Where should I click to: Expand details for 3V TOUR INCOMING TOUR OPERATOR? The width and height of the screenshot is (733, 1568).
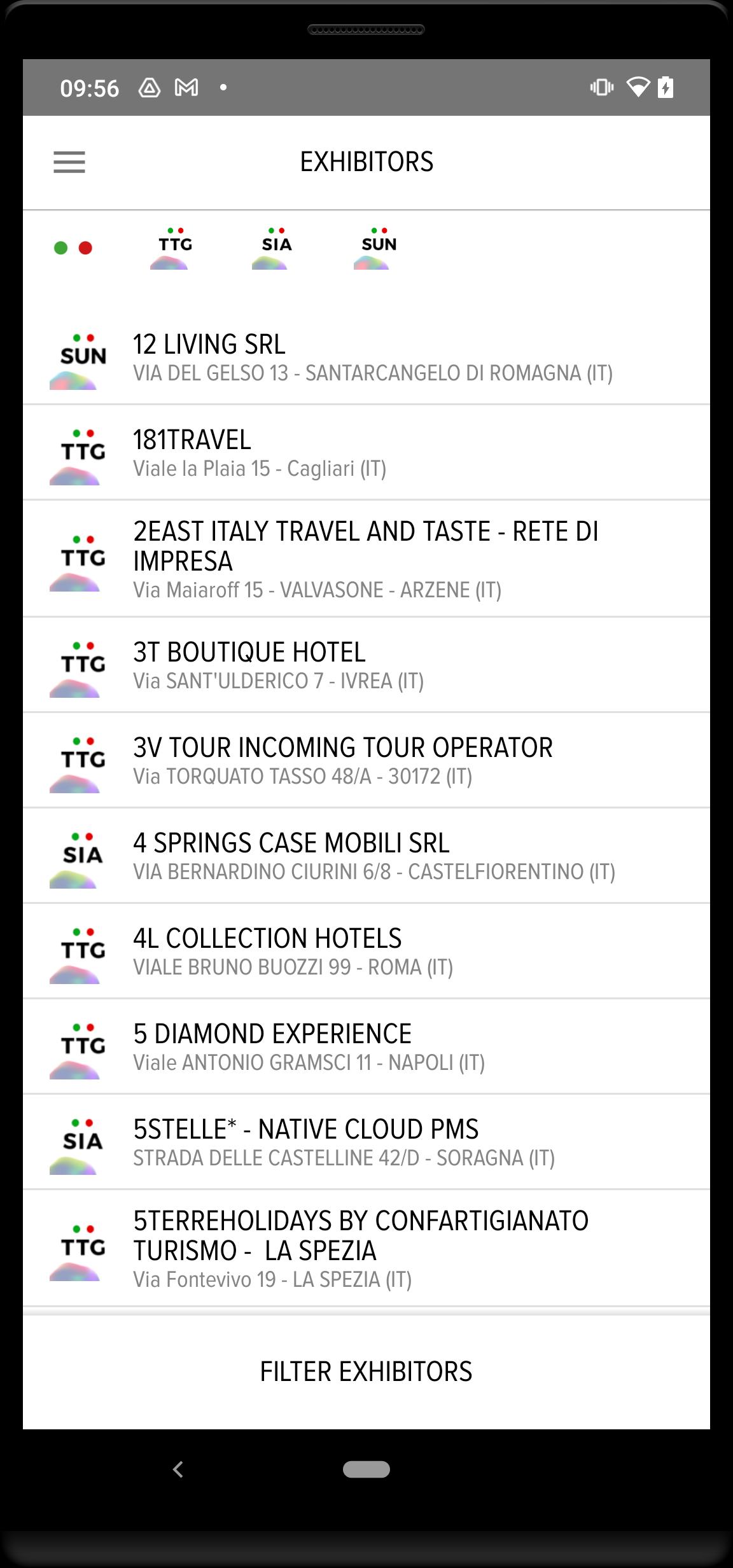point(366,761)
